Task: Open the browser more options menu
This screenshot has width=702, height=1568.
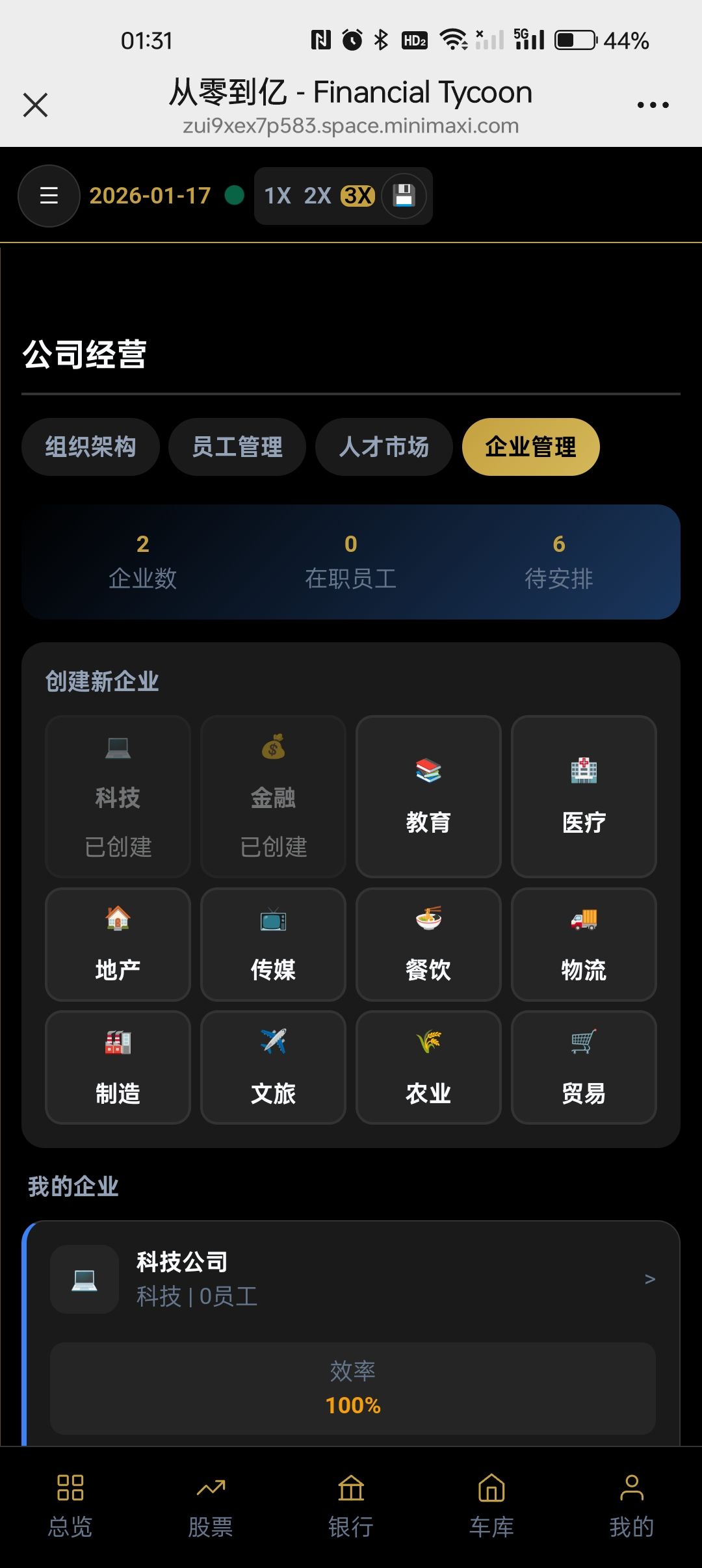Action: 653,104
